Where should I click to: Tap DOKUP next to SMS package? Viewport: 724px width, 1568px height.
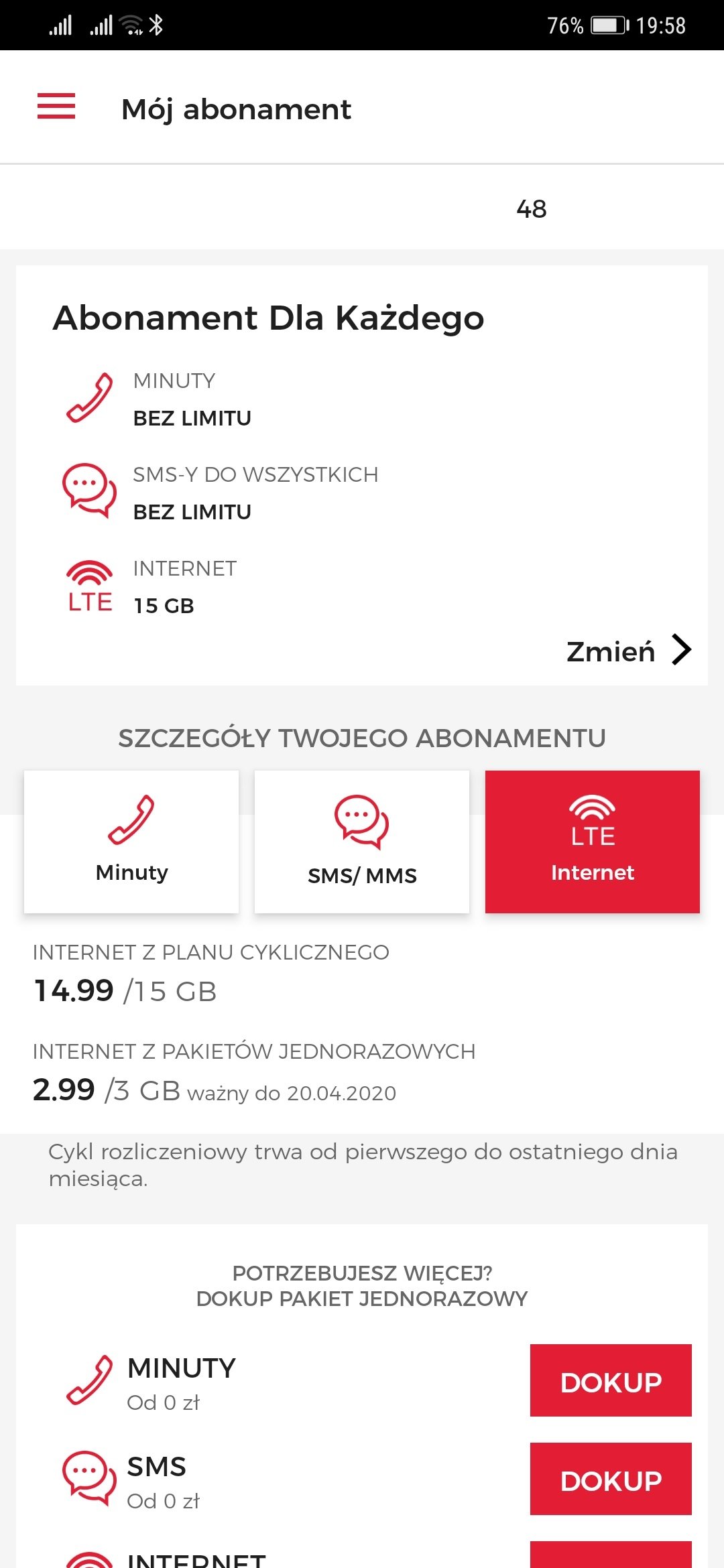point(611,1479)
